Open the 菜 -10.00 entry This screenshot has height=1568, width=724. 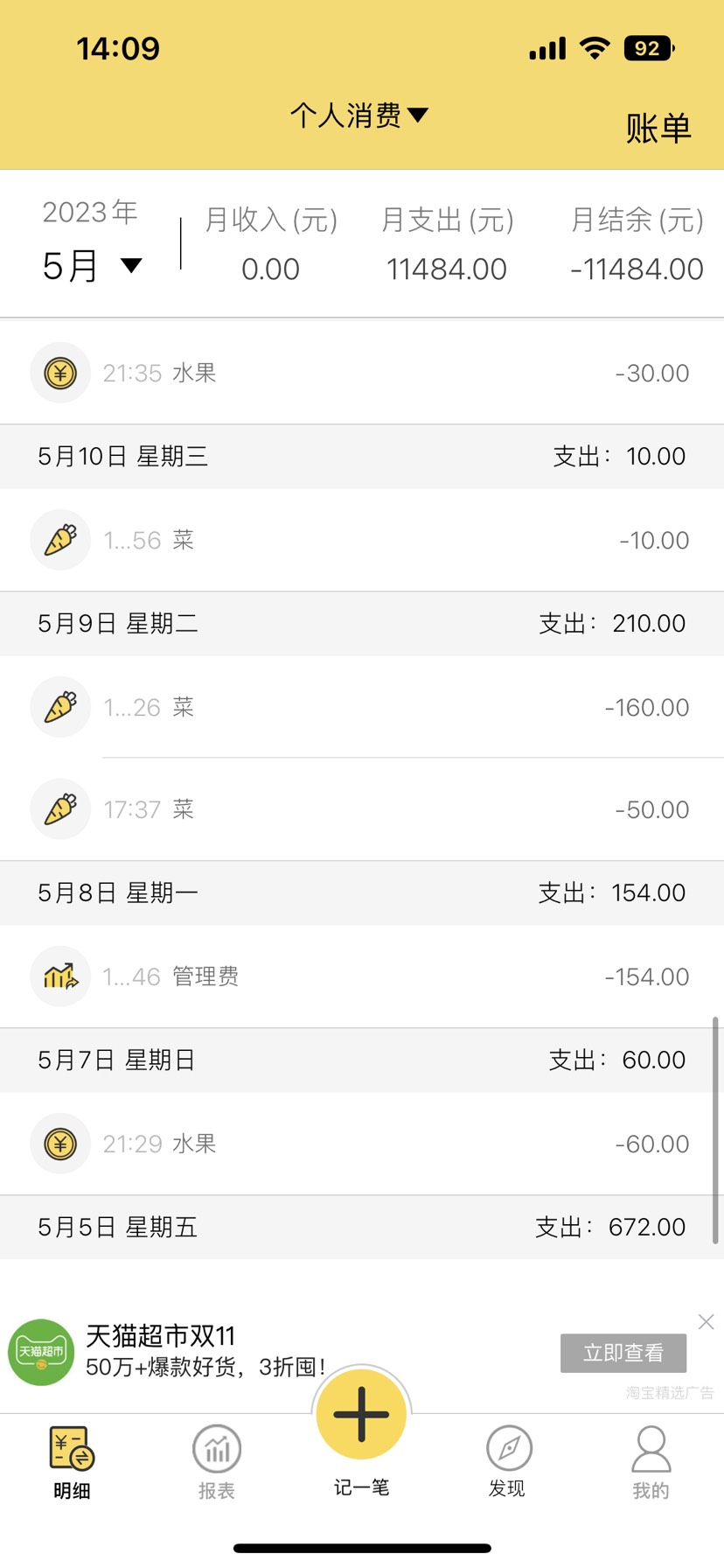[362, 541]
